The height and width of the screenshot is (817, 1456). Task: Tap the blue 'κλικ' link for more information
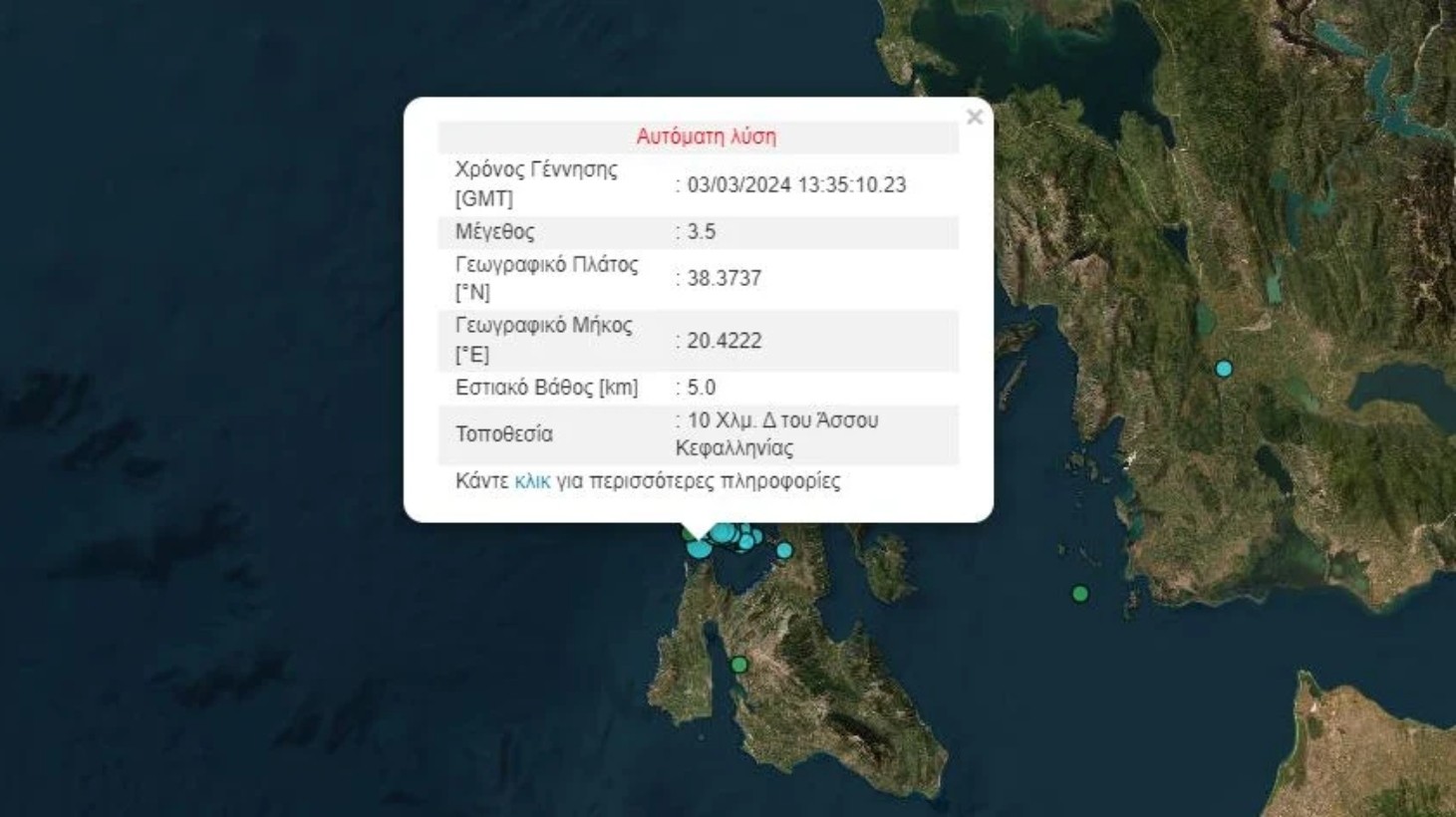click(x=532, y=481)
